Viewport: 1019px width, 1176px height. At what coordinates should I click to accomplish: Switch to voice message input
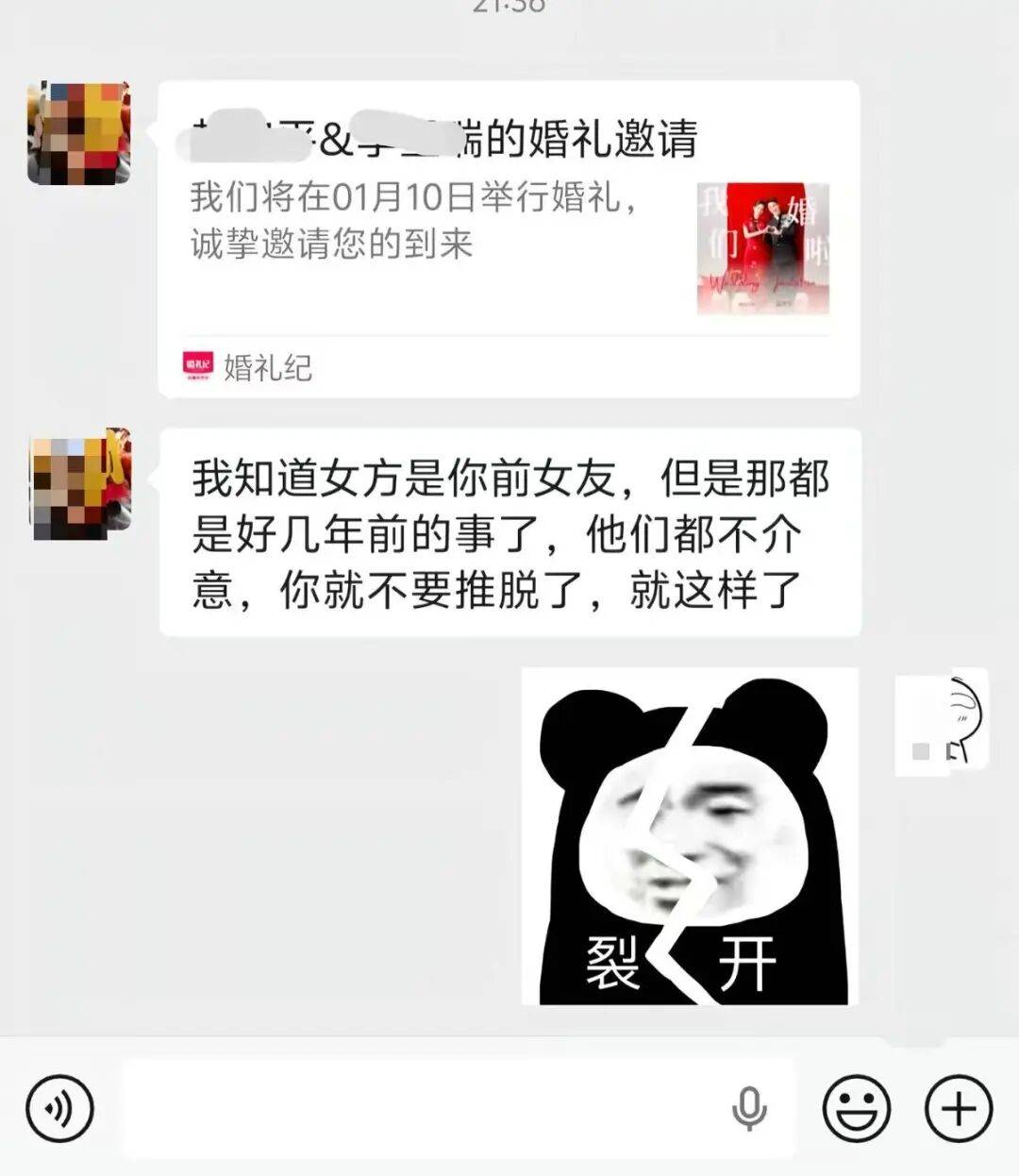click(59, 1108)
